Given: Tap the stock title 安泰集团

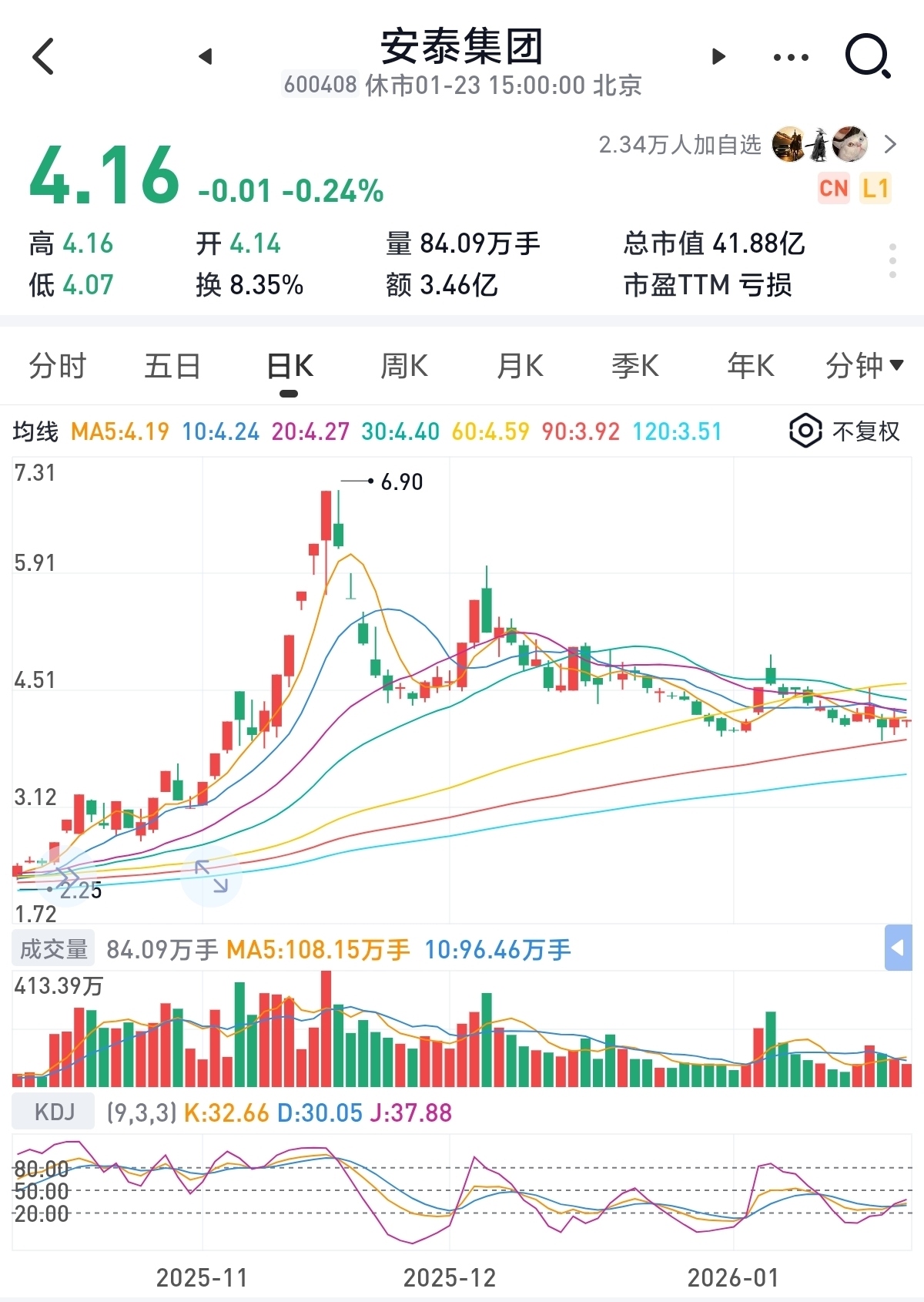Looking at the screenshot, I should pos(462,46).
